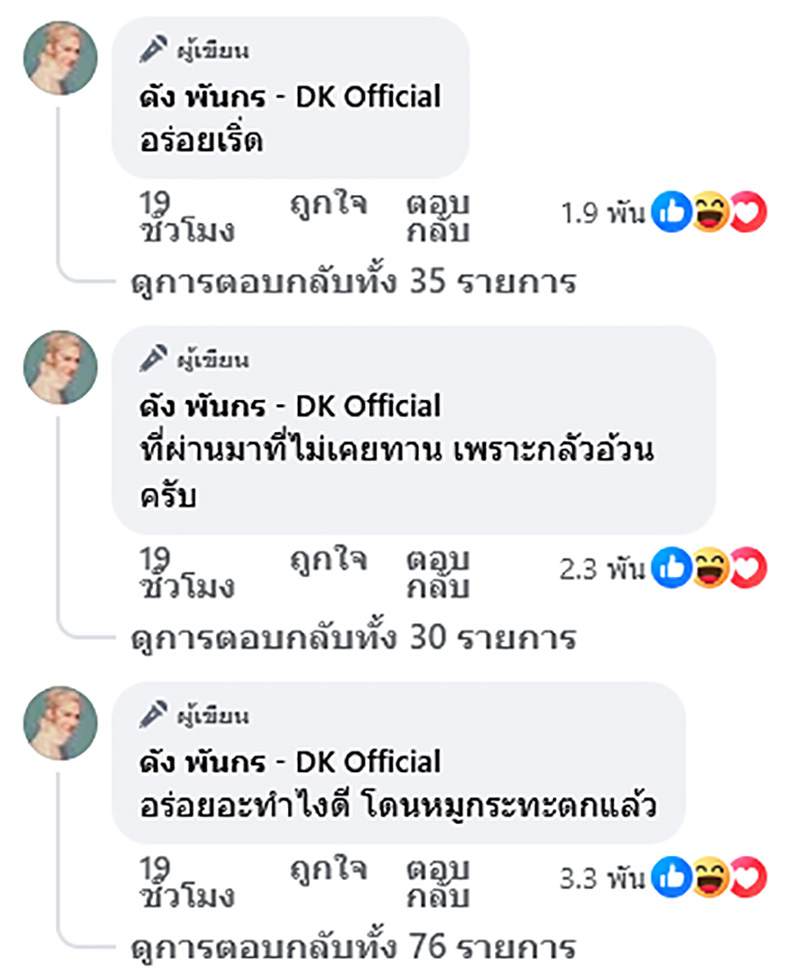Viewport: 800px width, 977px height.
Task: Toggle ถูกใจ on the "อร่อยเริ่ด" comment
Action: coord(330,207)
